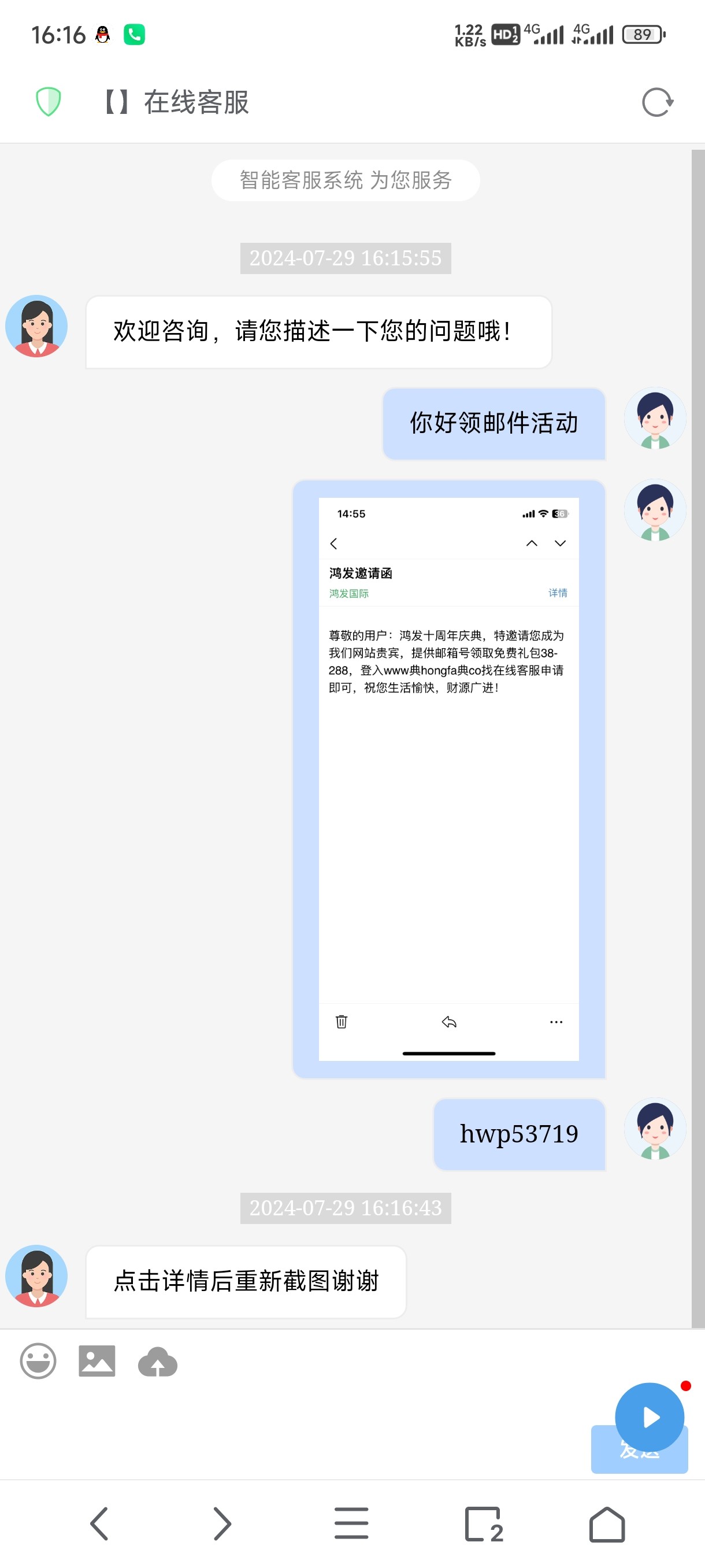Open the sent email screenshot image
Viewport: 705px width, 1568px height.
coord(448,779)
